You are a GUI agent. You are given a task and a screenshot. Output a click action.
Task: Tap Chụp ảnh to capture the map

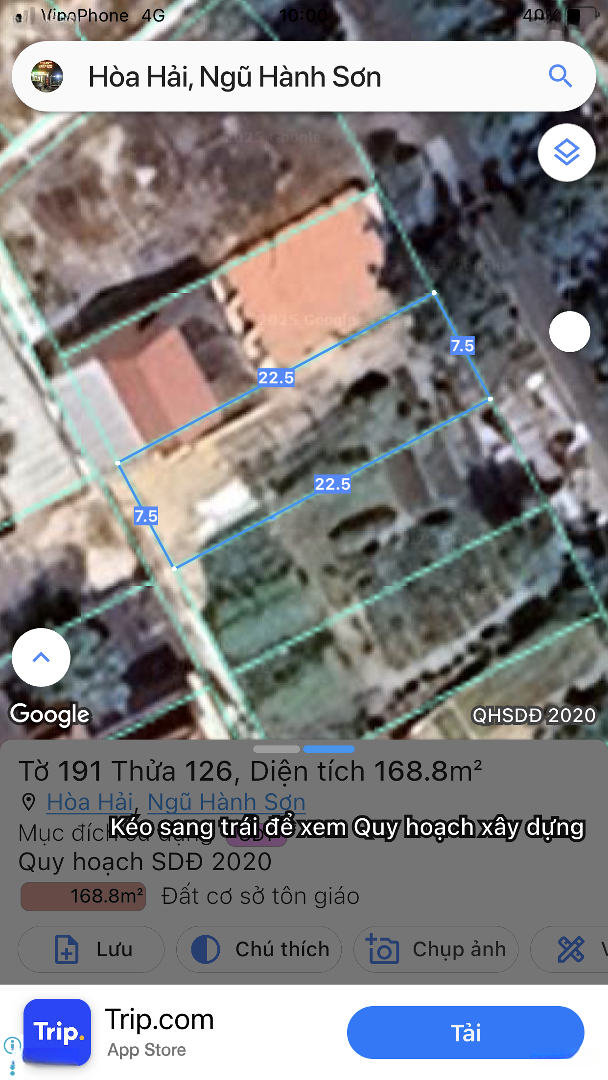pos(437,949)
